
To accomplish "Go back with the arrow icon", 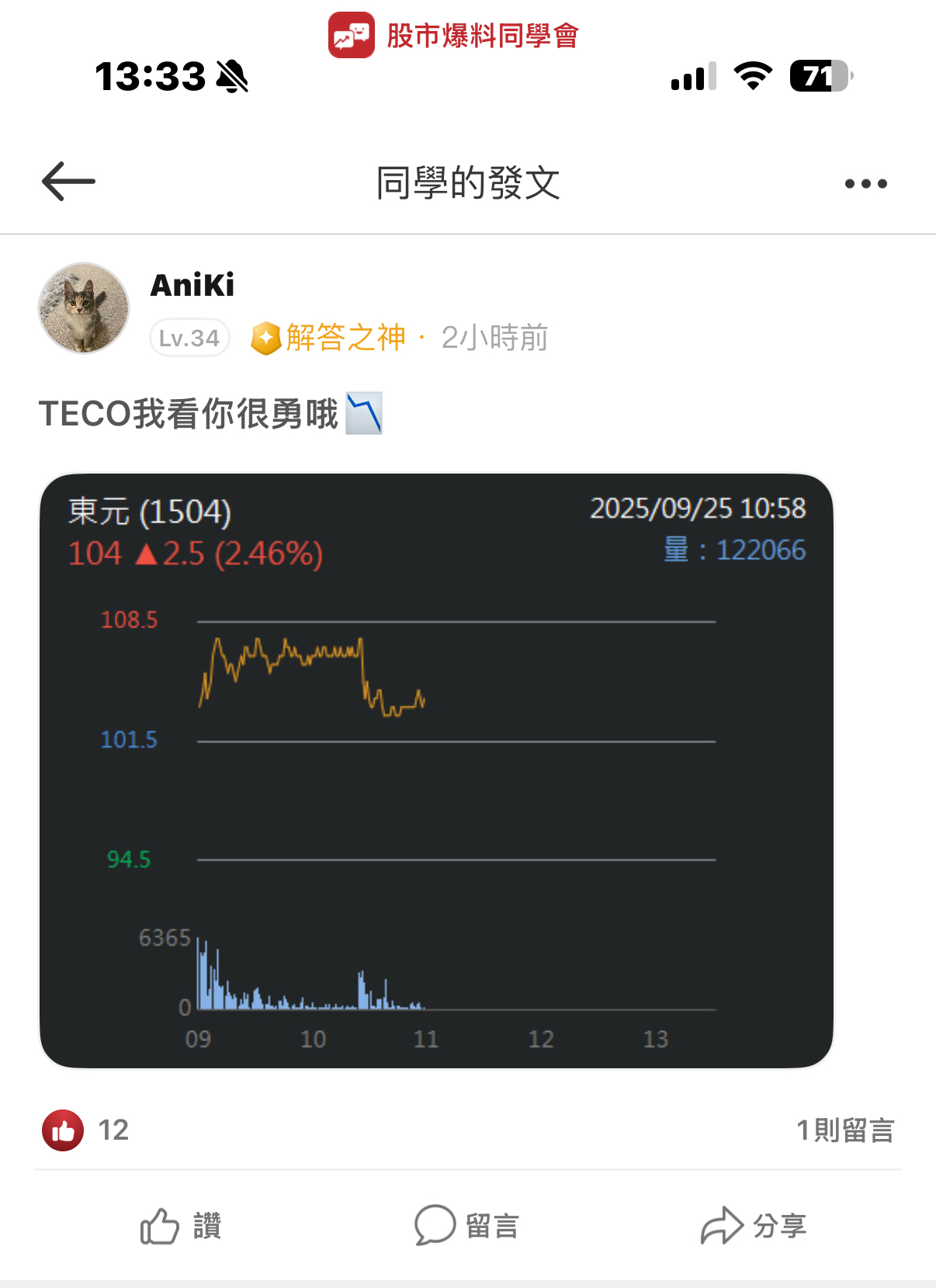I will click(x=68, y=182).
